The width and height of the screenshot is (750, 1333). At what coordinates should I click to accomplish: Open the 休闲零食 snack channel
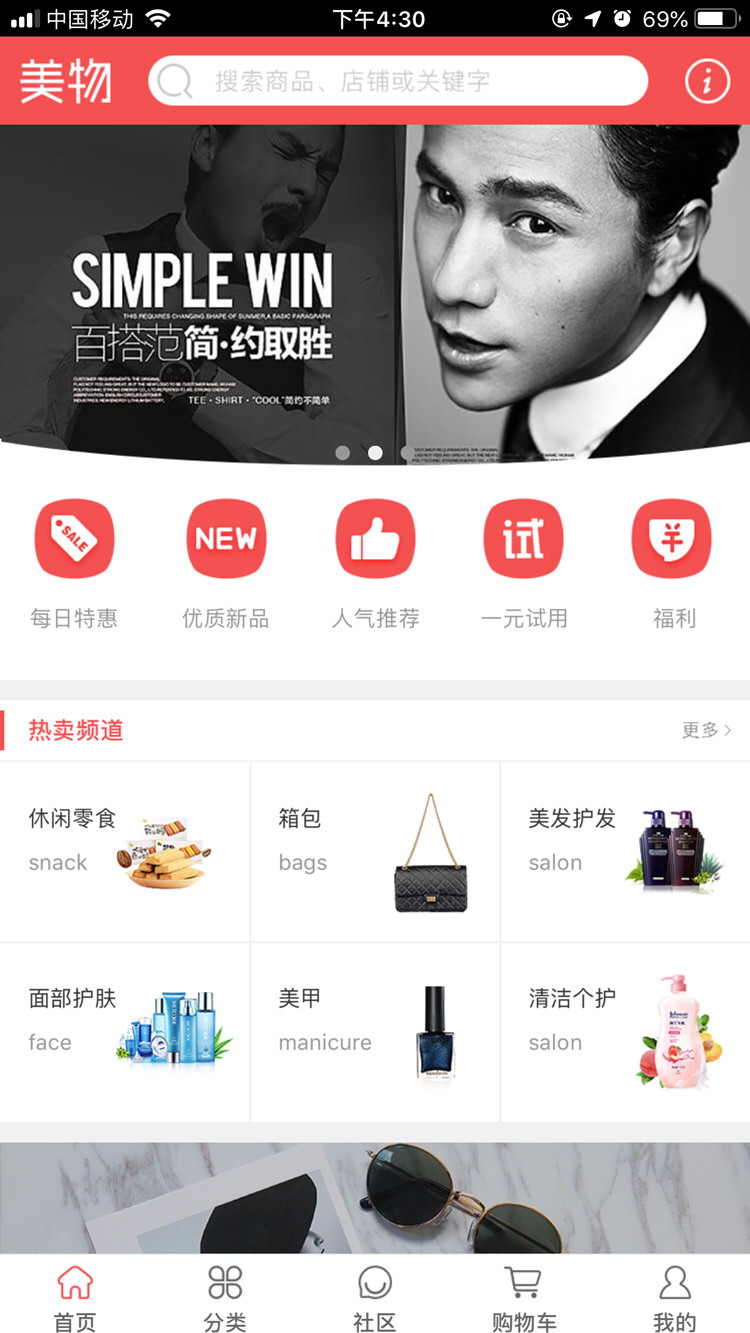[x=124, y=851]
